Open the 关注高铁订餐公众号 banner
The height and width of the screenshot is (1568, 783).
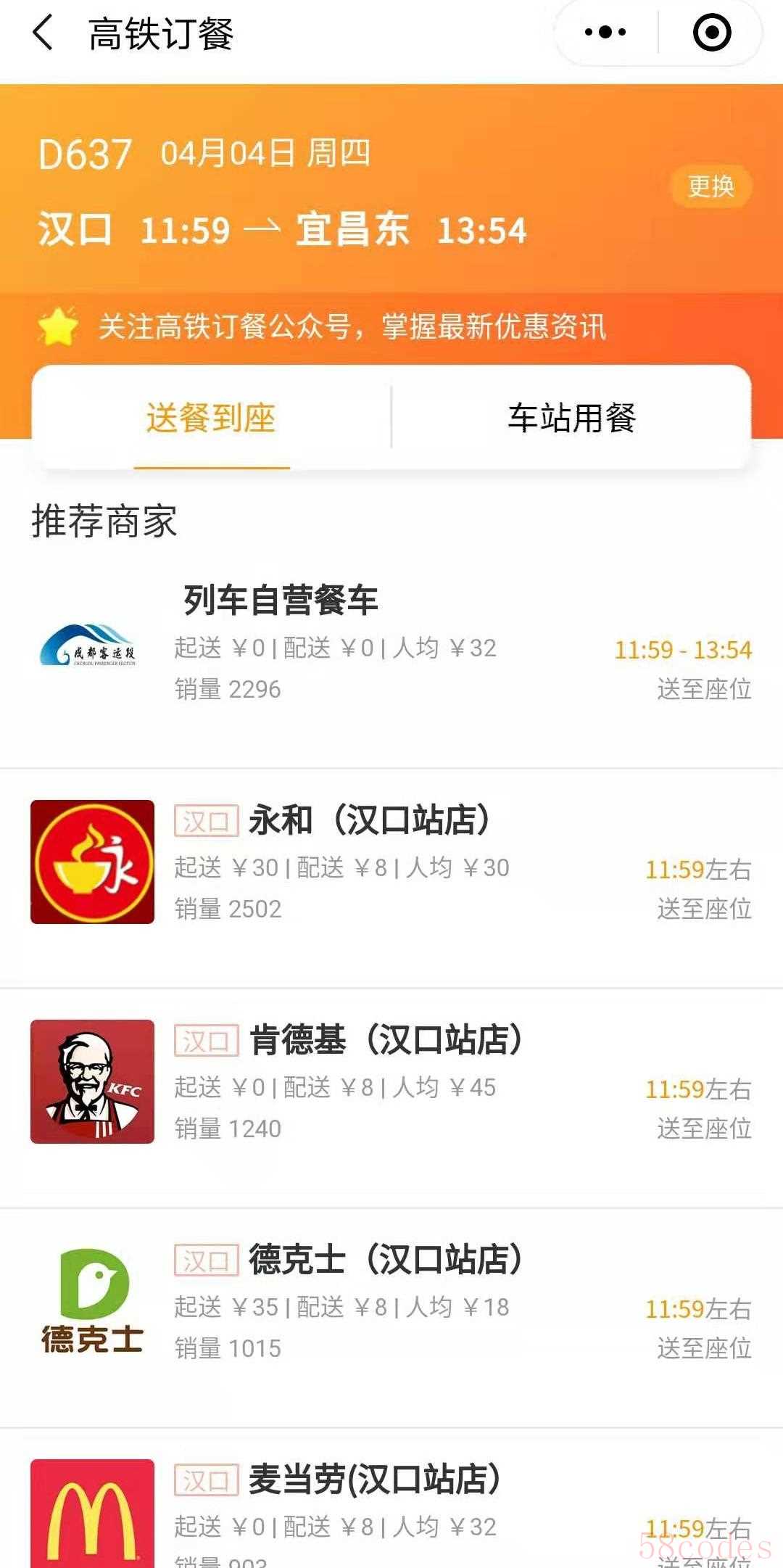391,326
